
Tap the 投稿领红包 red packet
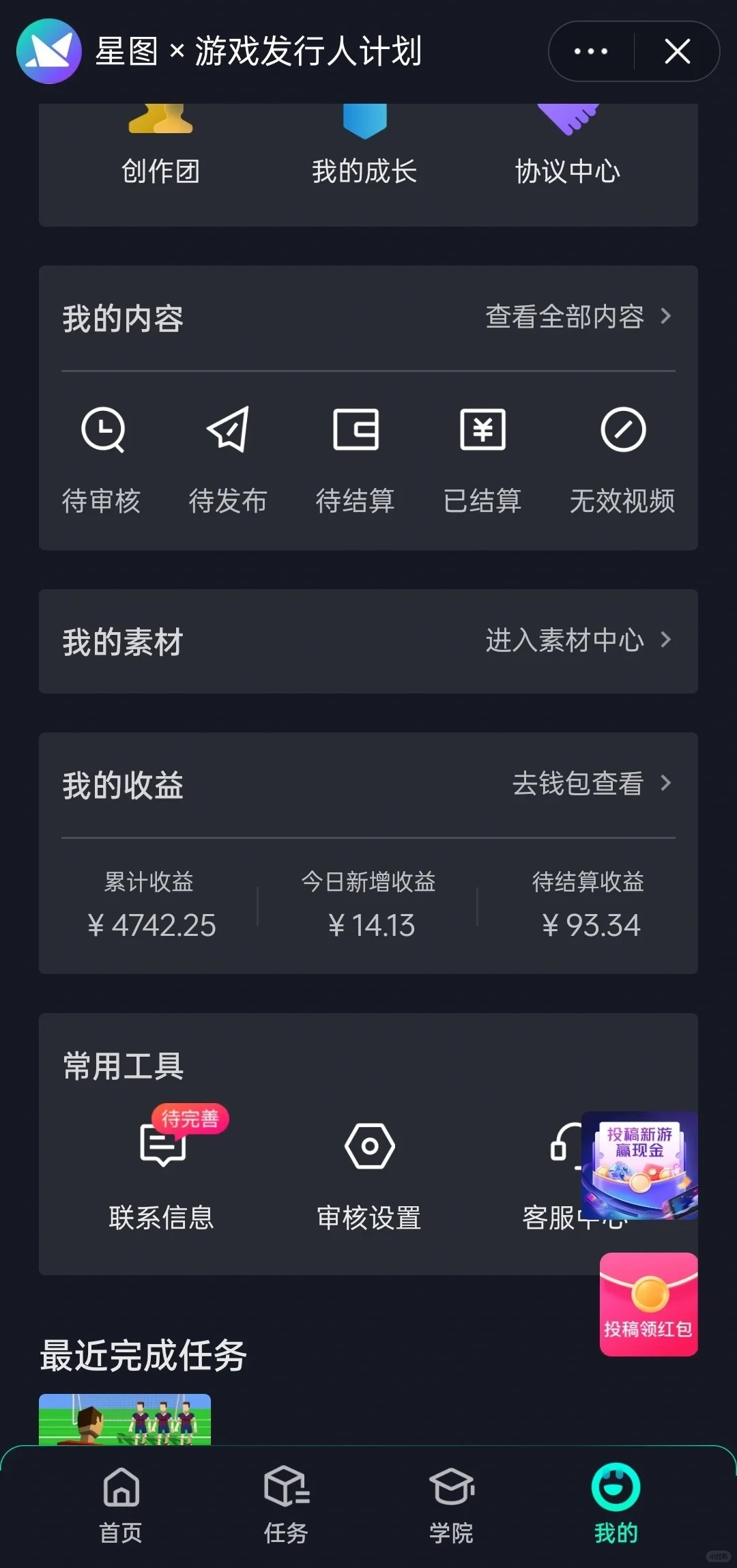tap(648, 1304)
